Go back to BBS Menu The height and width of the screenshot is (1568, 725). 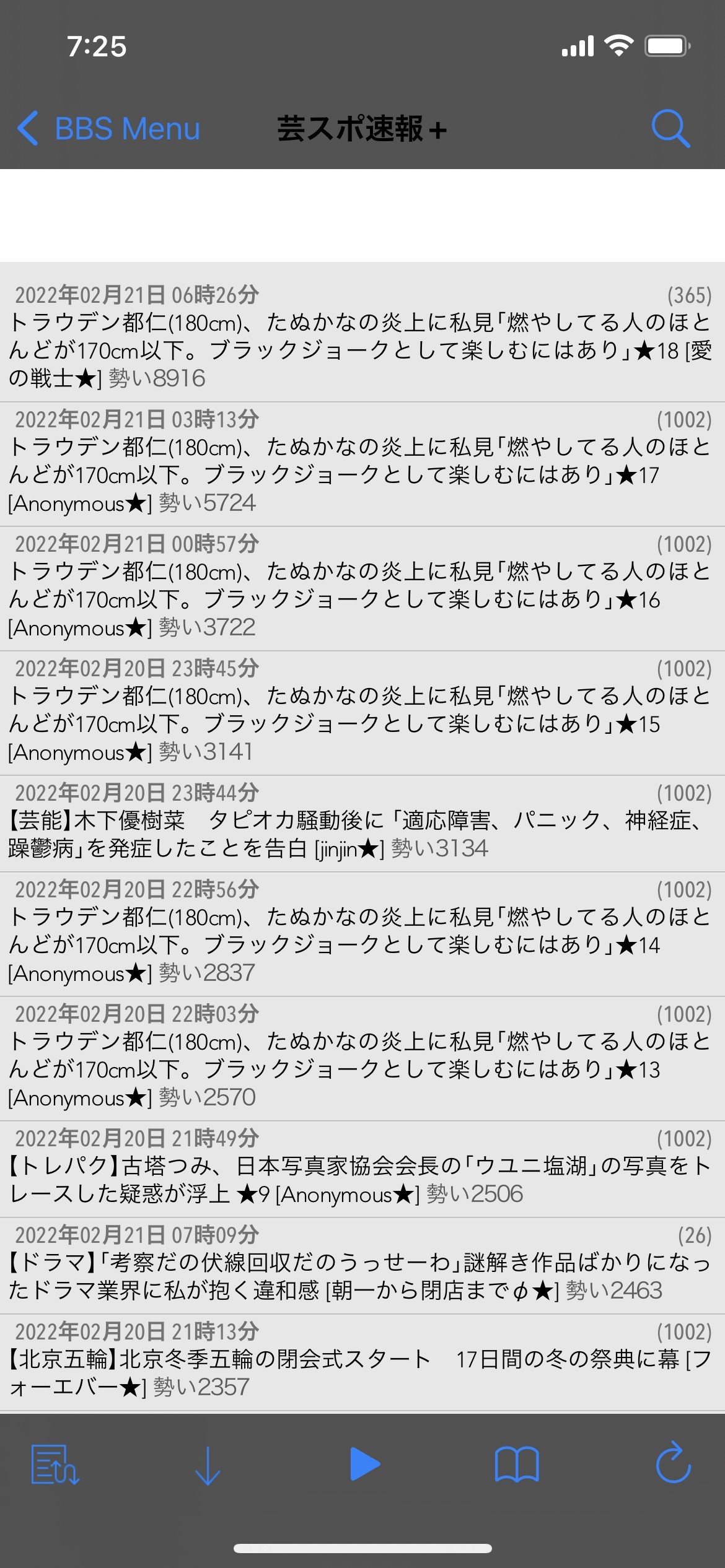[109, 129]
